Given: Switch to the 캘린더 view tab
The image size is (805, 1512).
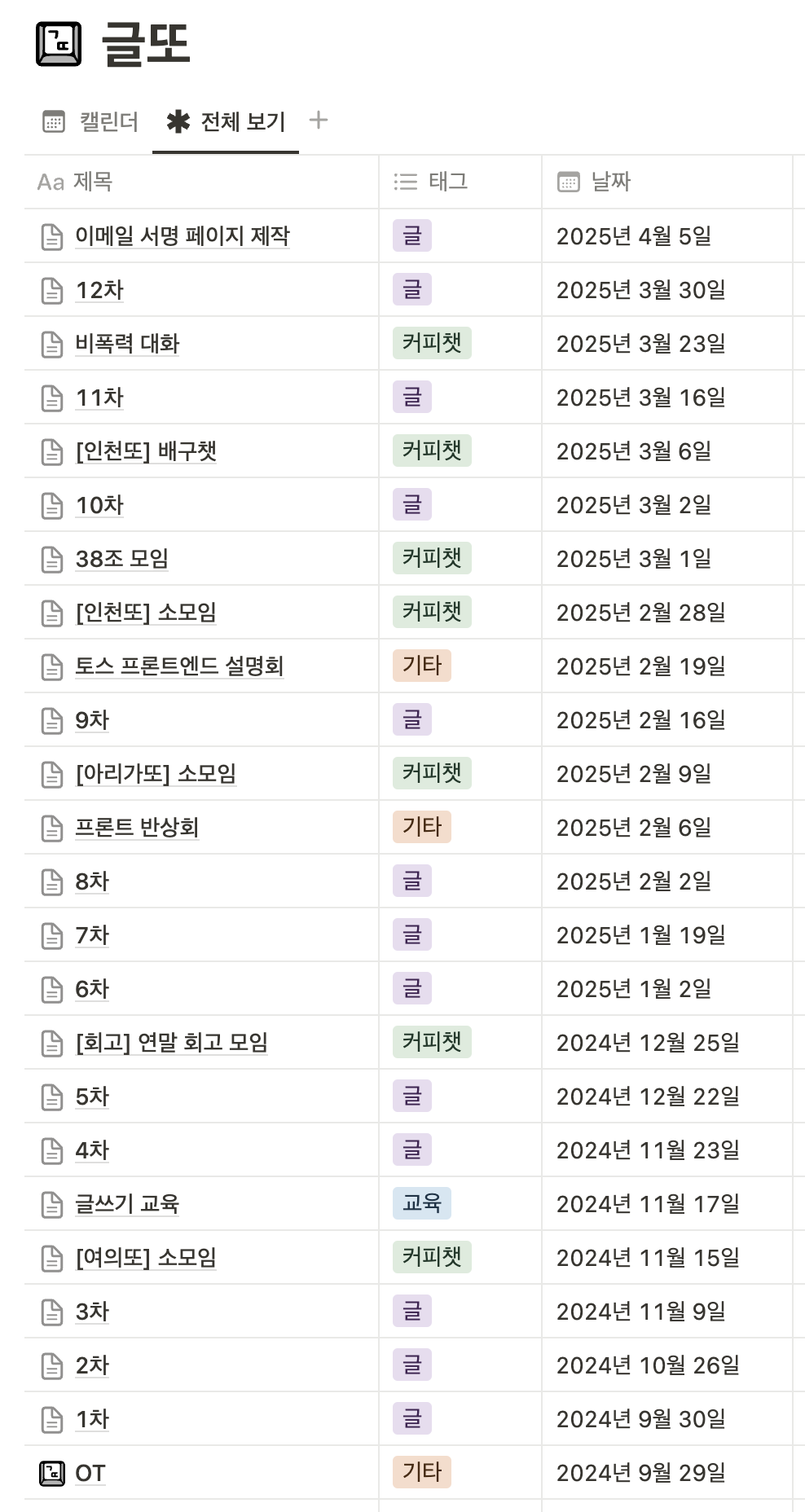Looking at the screenshot, I should [x=91, y=121].
